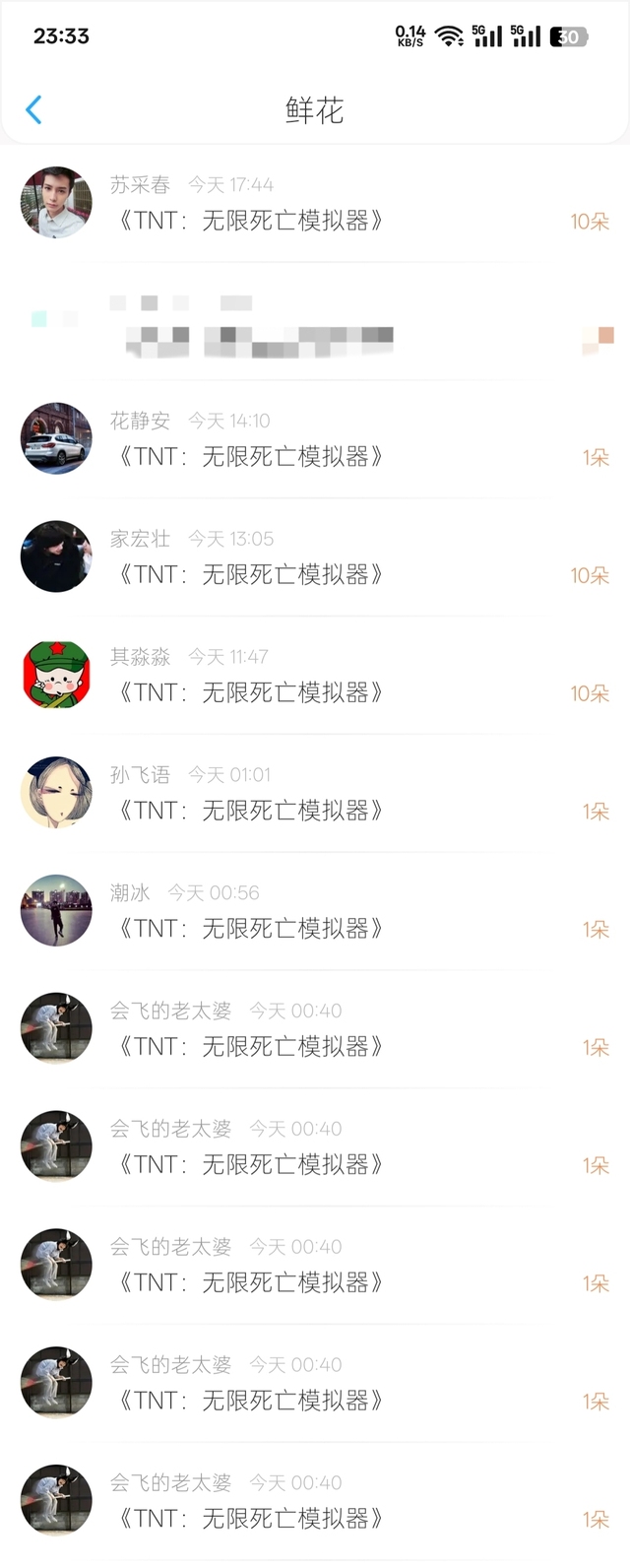Tap 苏采春's profile avatar
Viewport: 630px width, 1568px height.
(x=56, y=202)
